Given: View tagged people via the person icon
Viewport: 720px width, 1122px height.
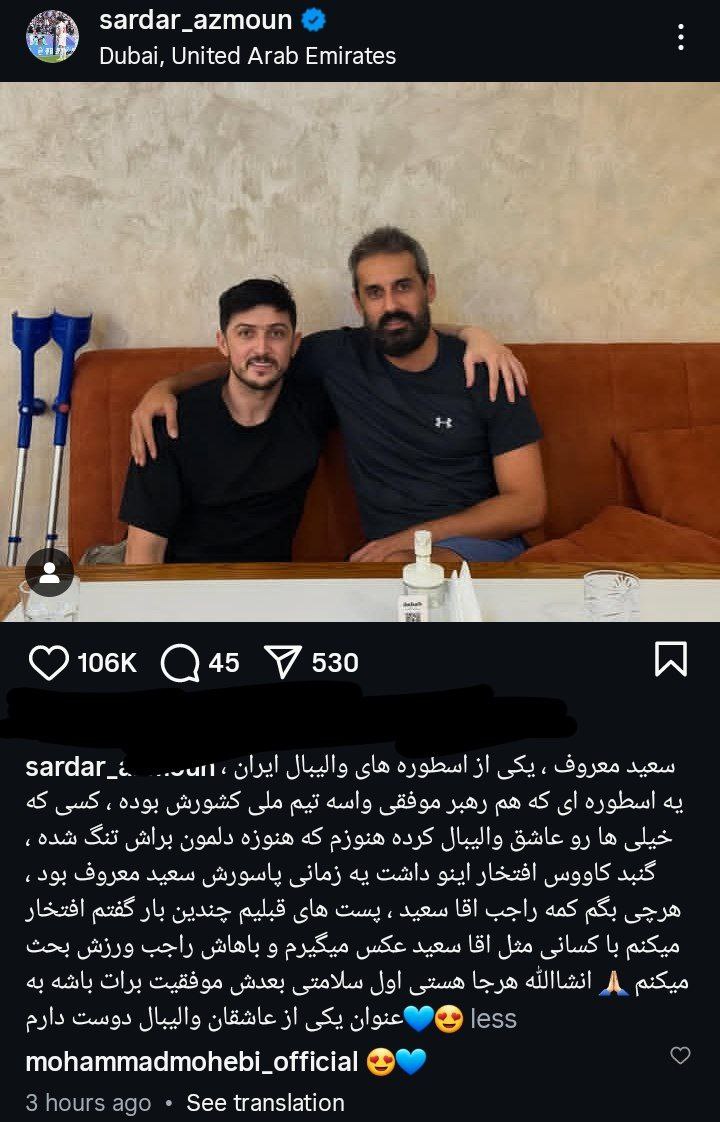Looking at the screenshot, I should (x=50, y=571).
